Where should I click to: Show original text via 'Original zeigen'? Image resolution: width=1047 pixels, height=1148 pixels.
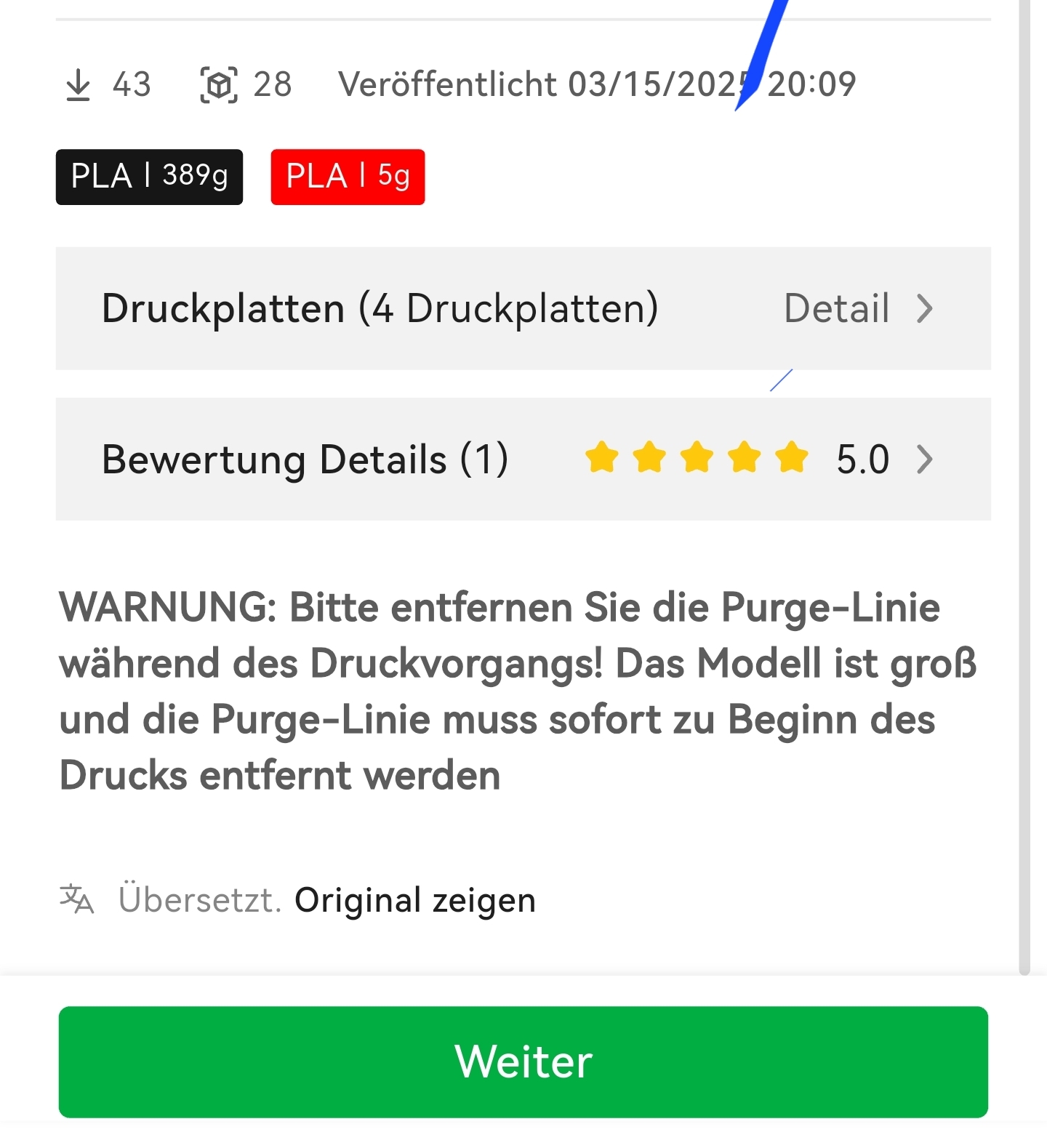414,900
